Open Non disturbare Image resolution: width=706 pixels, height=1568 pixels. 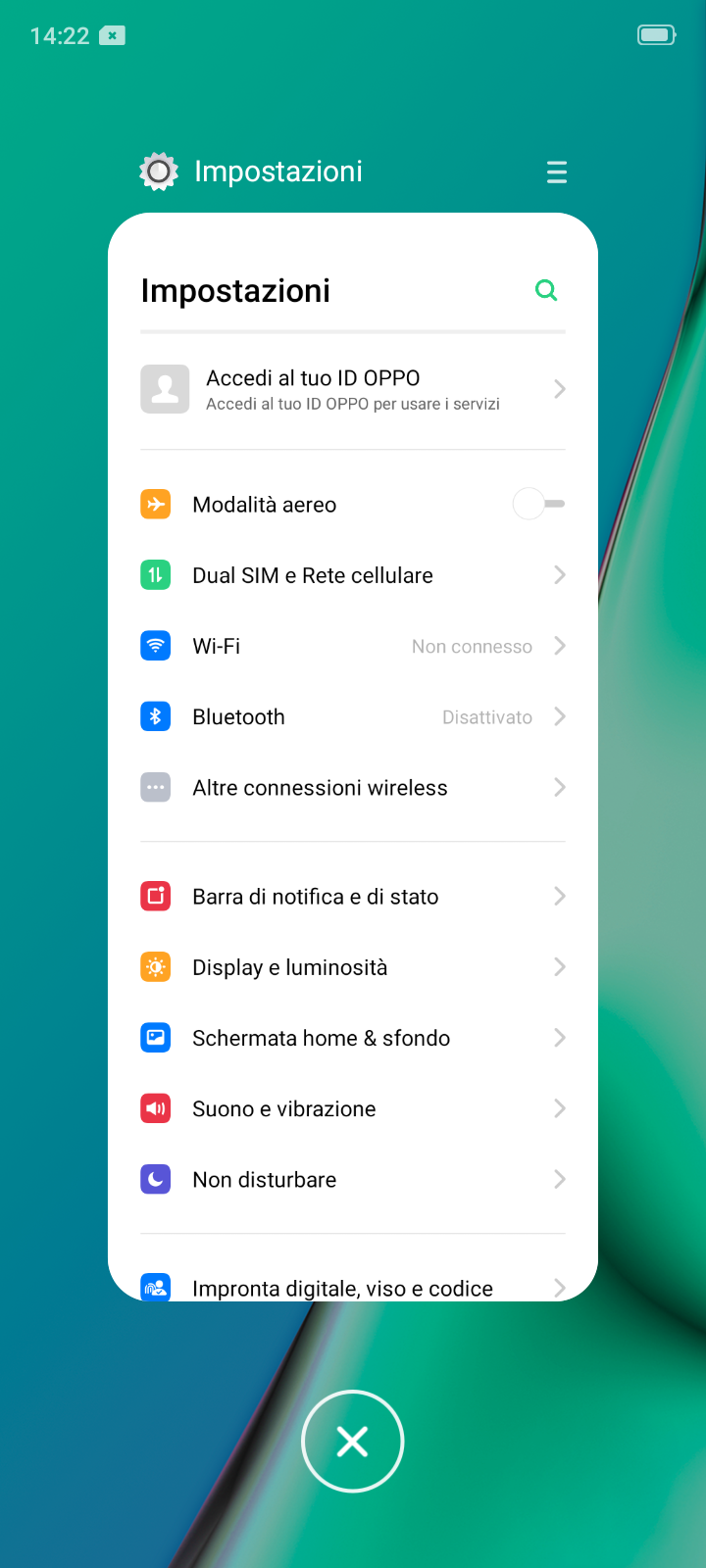(x=353, y=1179)
